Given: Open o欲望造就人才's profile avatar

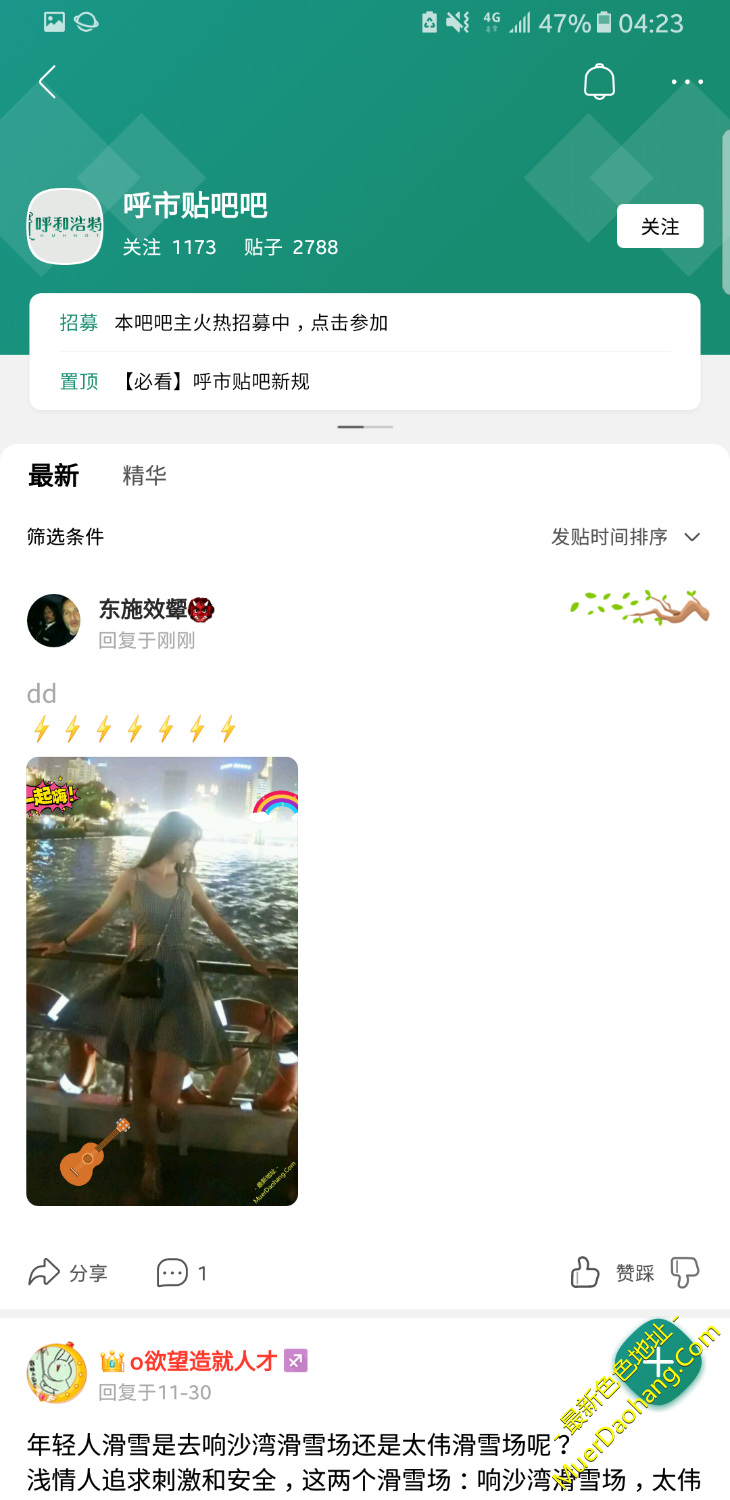Looking at the screenshot, I should coord(56,1372).
